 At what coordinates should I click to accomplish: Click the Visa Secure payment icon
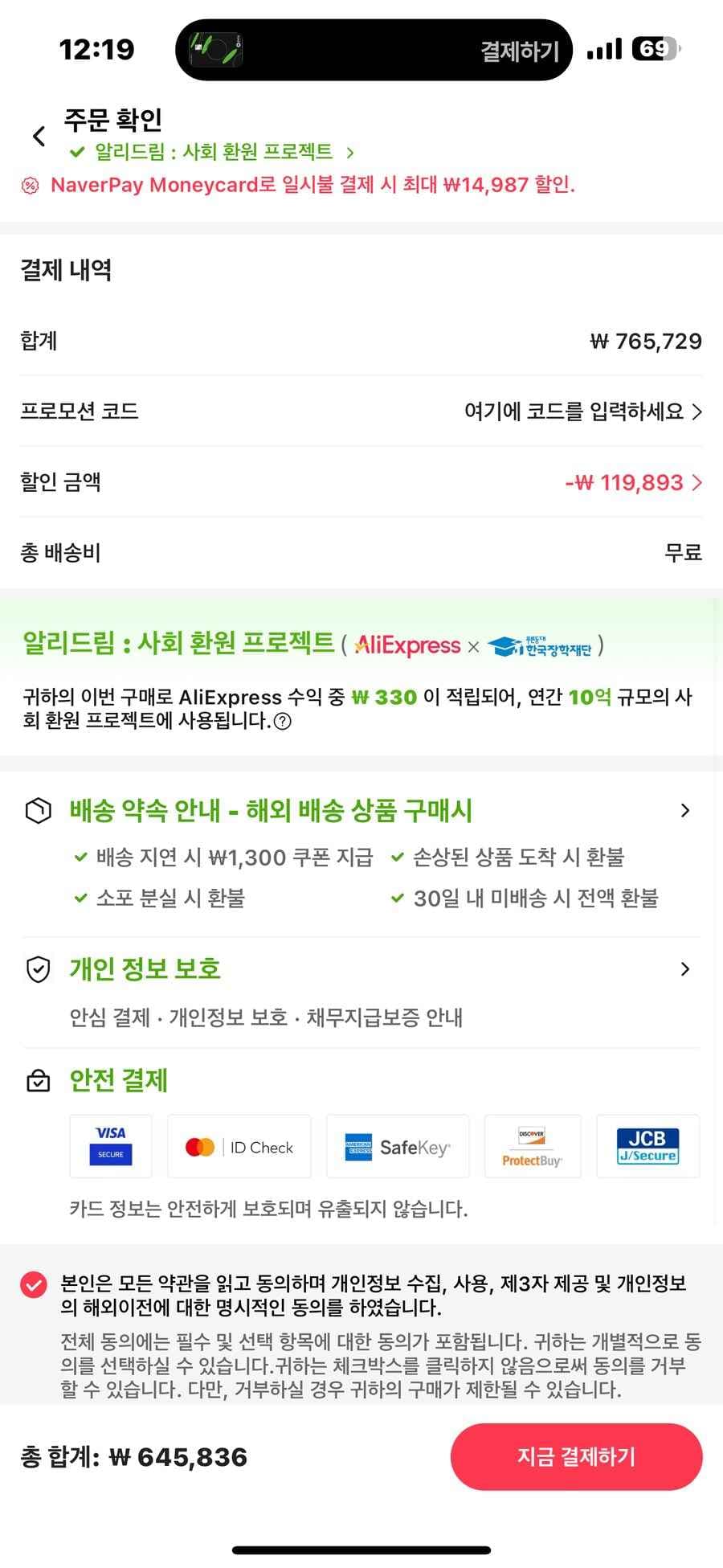coord(110,1146)
